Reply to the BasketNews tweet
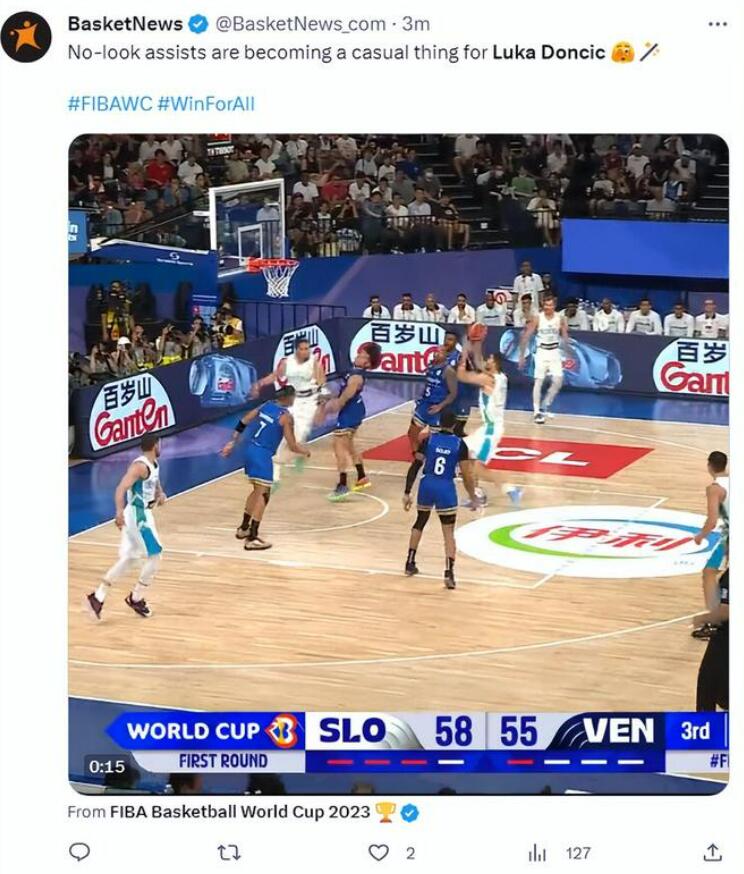This screenshot has width=744, height=874. (80, 852)
